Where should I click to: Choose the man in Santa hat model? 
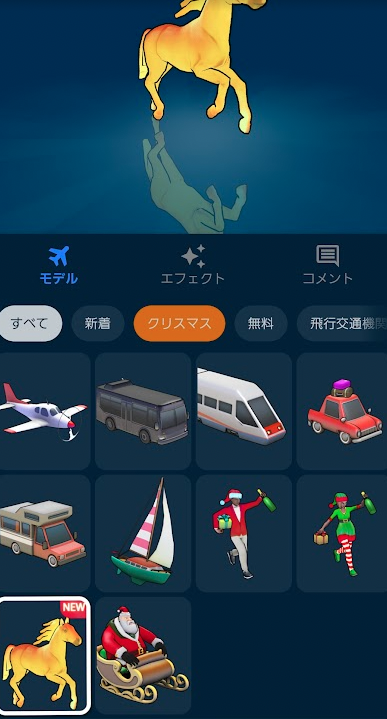(x=243, y=533)
